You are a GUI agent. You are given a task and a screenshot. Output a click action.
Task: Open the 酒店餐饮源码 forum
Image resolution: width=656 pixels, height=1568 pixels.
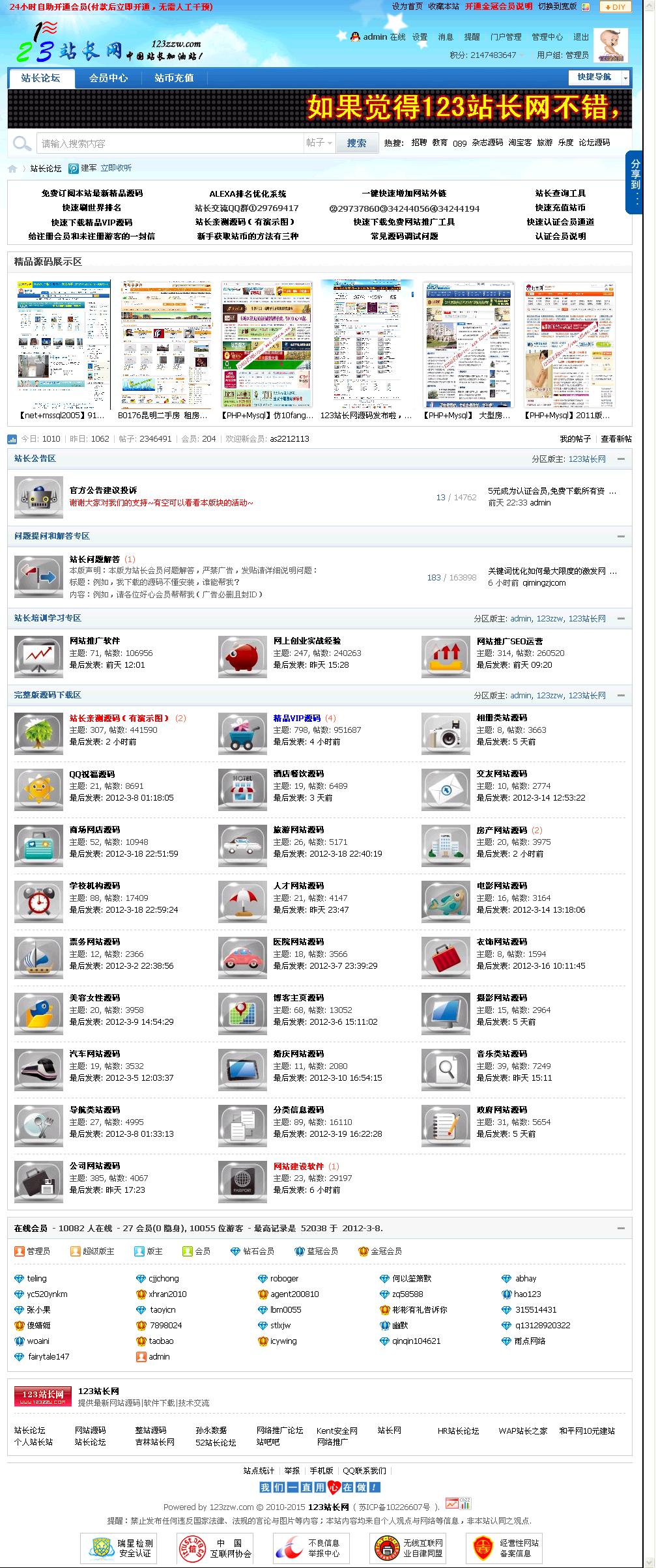[x=298, y=774]
